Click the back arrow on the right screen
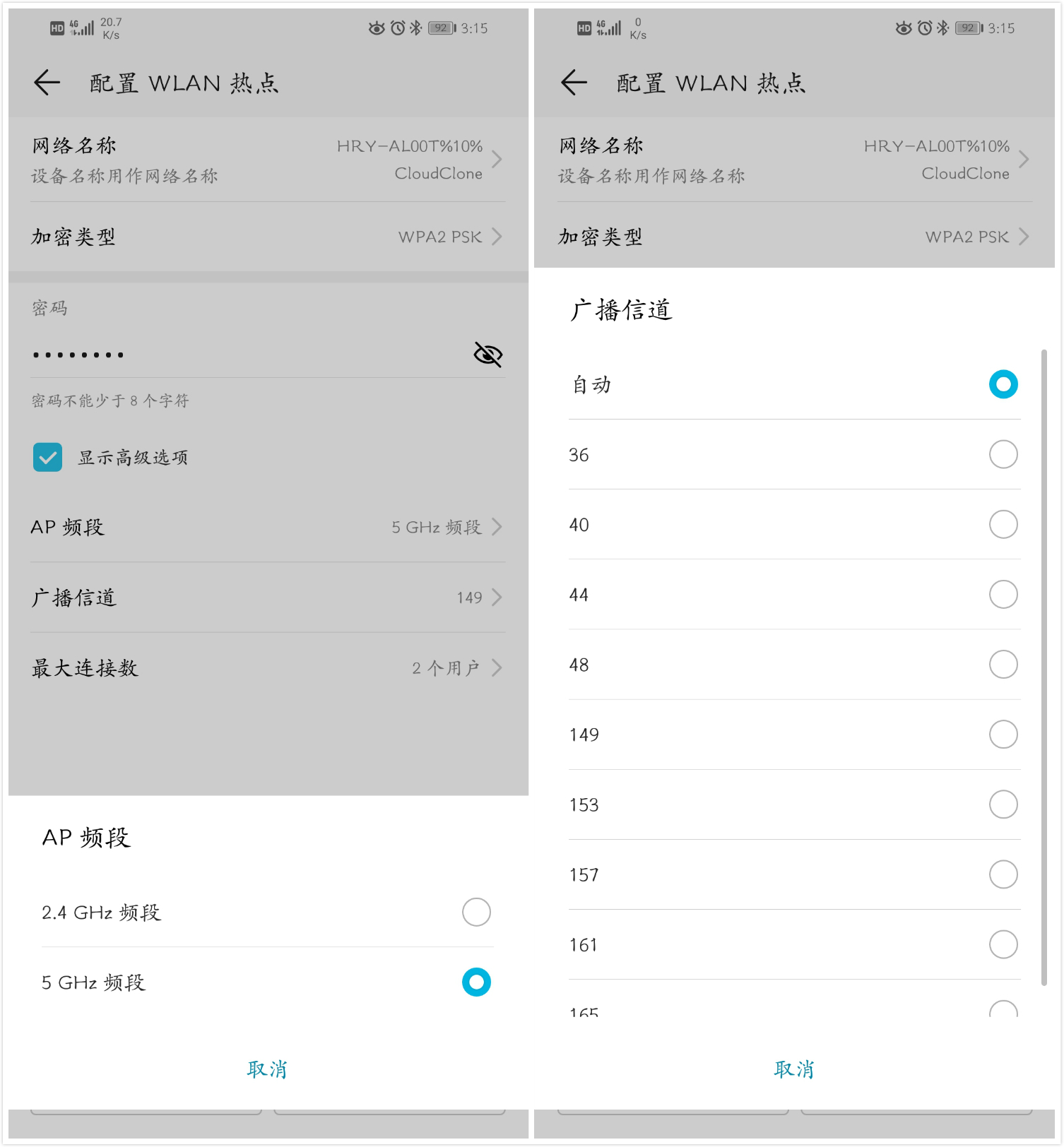The width and height of the screenshot is (1064, 1147). tap(574, 82)
